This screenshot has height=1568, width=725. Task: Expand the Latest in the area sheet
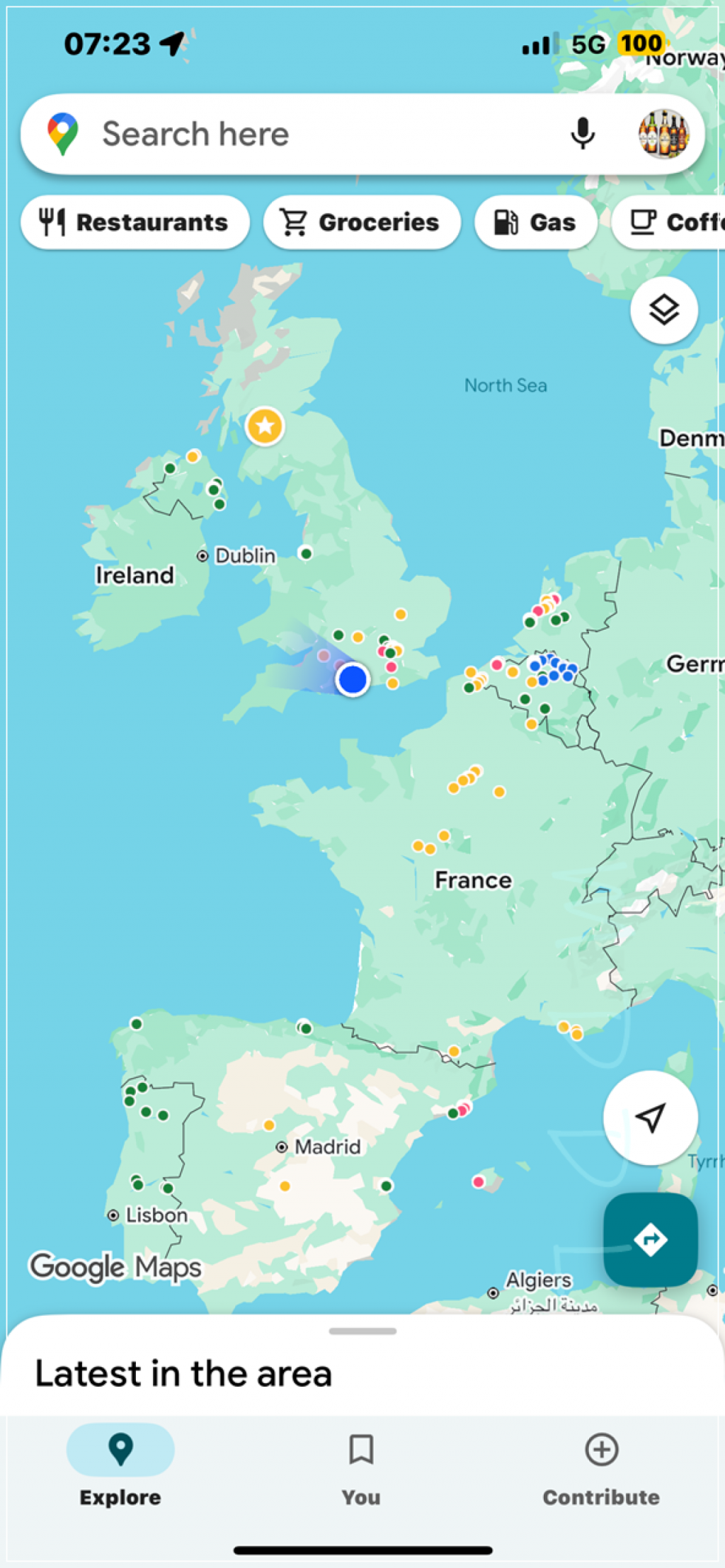click(x=362, y=1331)
